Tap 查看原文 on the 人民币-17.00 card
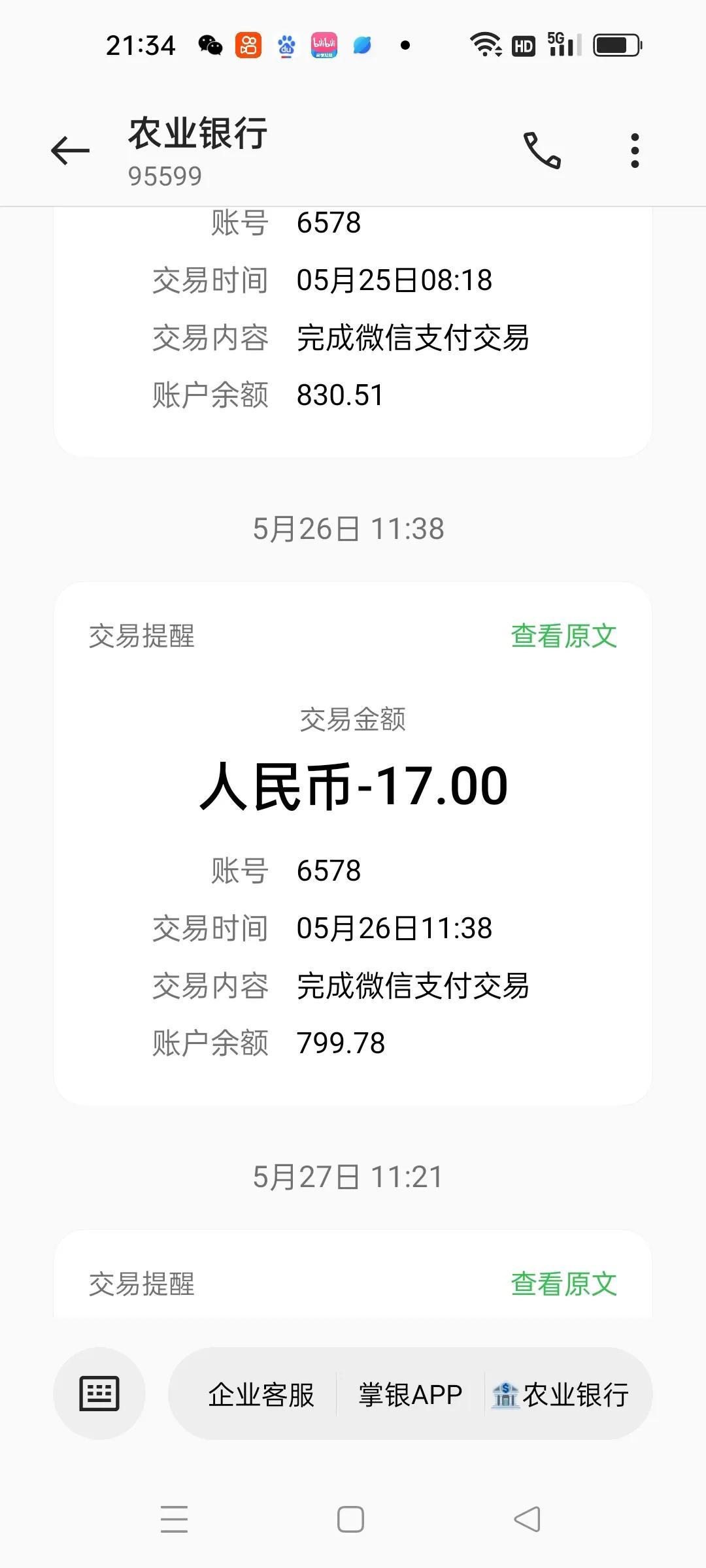The image size is (706, 1568). point(563,636)
